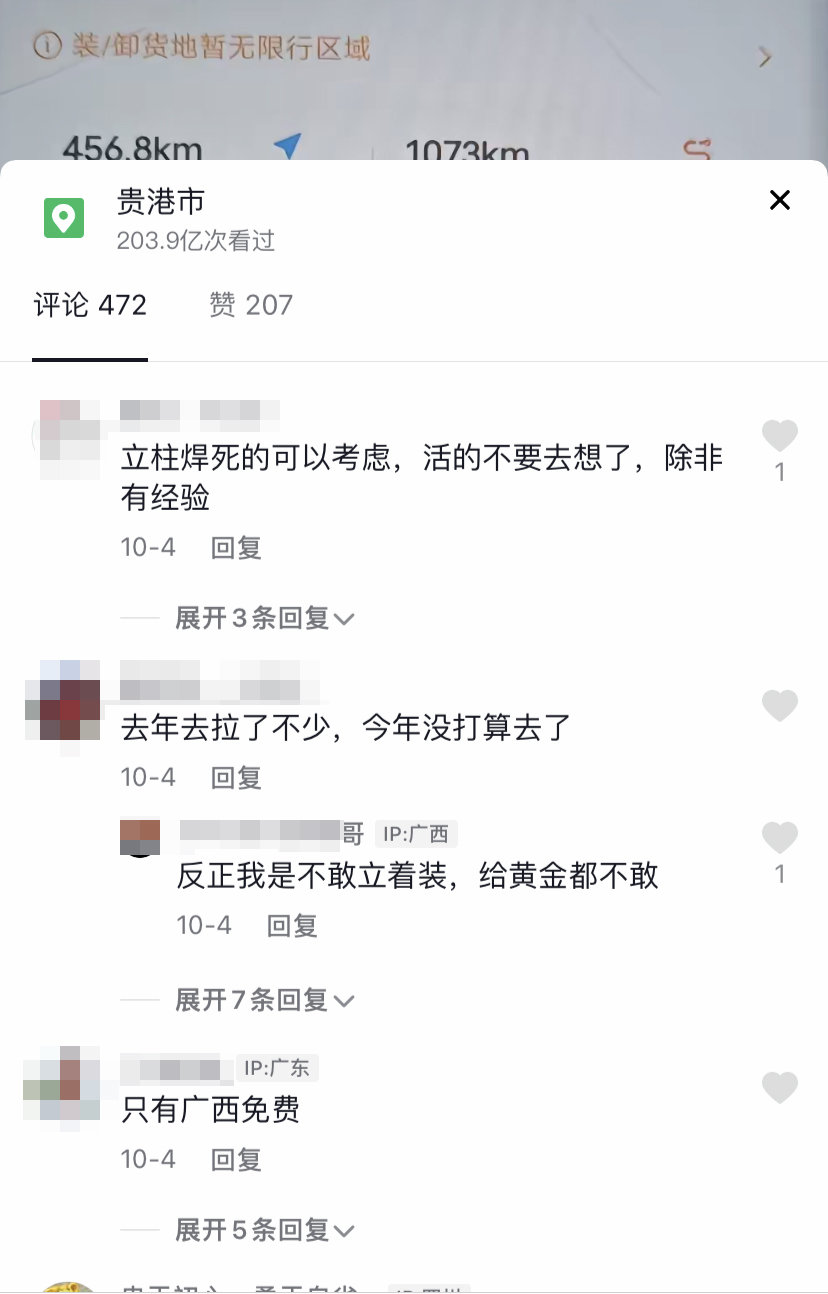The height and width of the screenshot is (1294, 828).
Task: Switch to the 赞 207 tab
Action: 250,305
